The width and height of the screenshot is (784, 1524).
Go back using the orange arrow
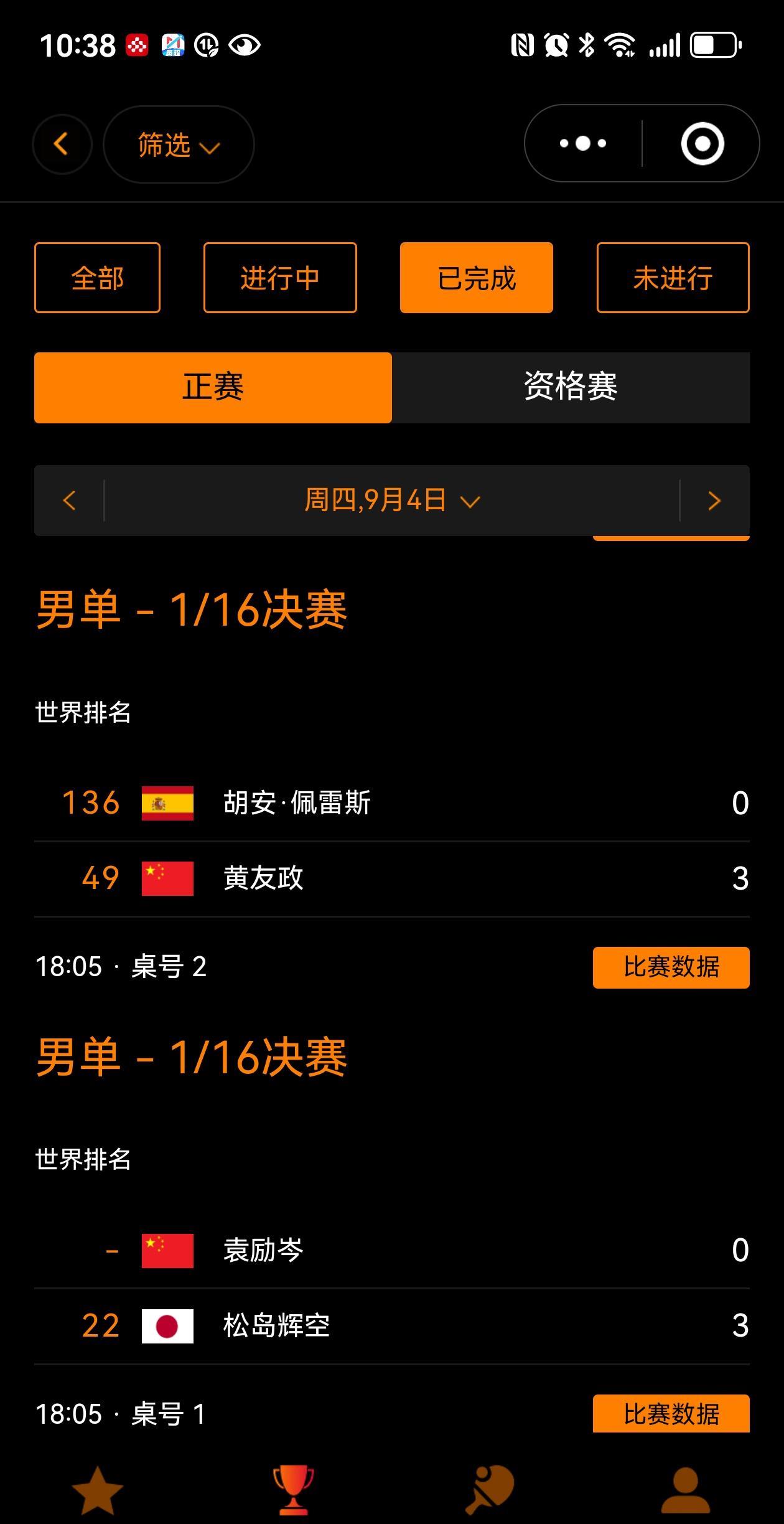62,144
